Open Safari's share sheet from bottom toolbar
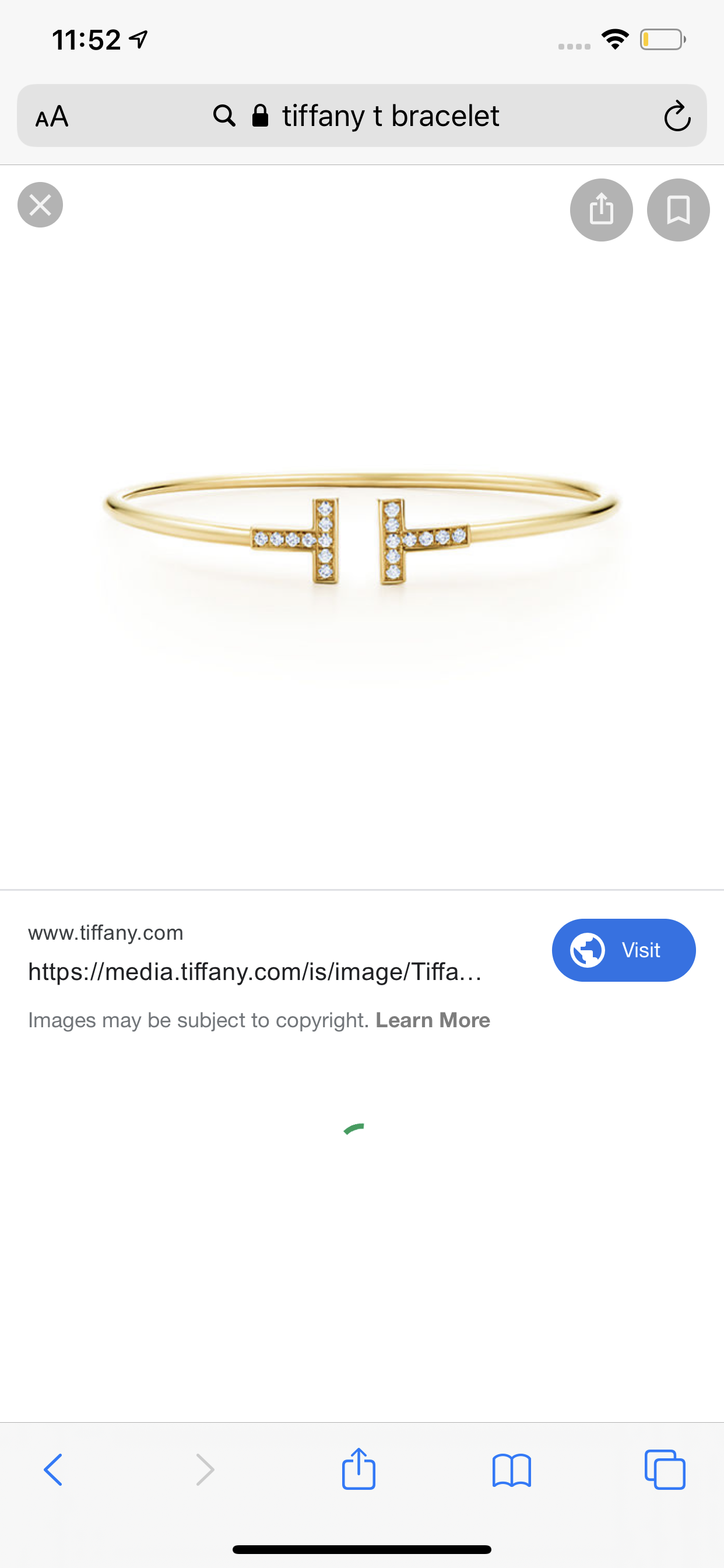Screen dimensions: 724x1568 click(x=359, y=1468)
